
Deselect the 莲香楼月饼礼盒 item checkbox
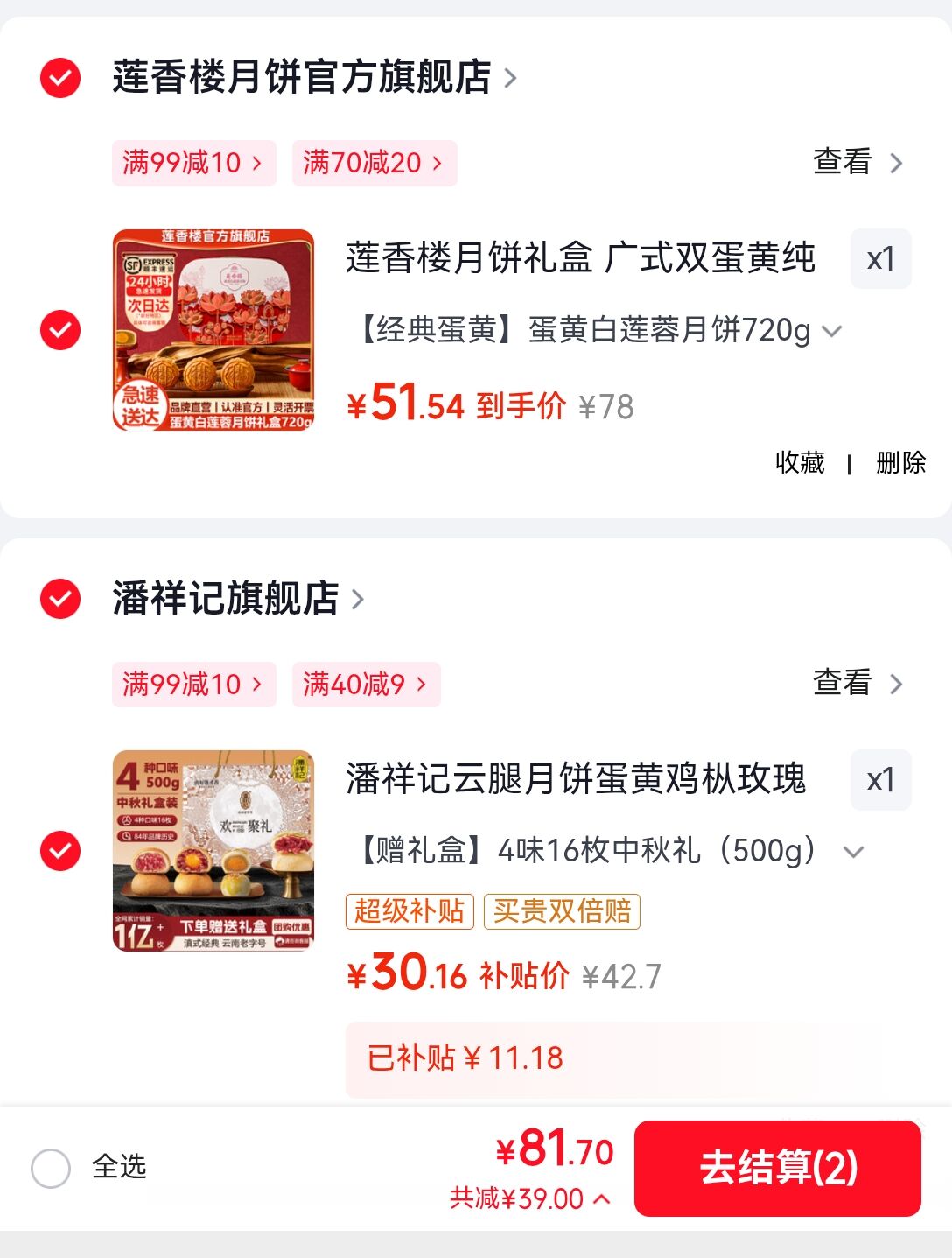[x=60, y=330]
